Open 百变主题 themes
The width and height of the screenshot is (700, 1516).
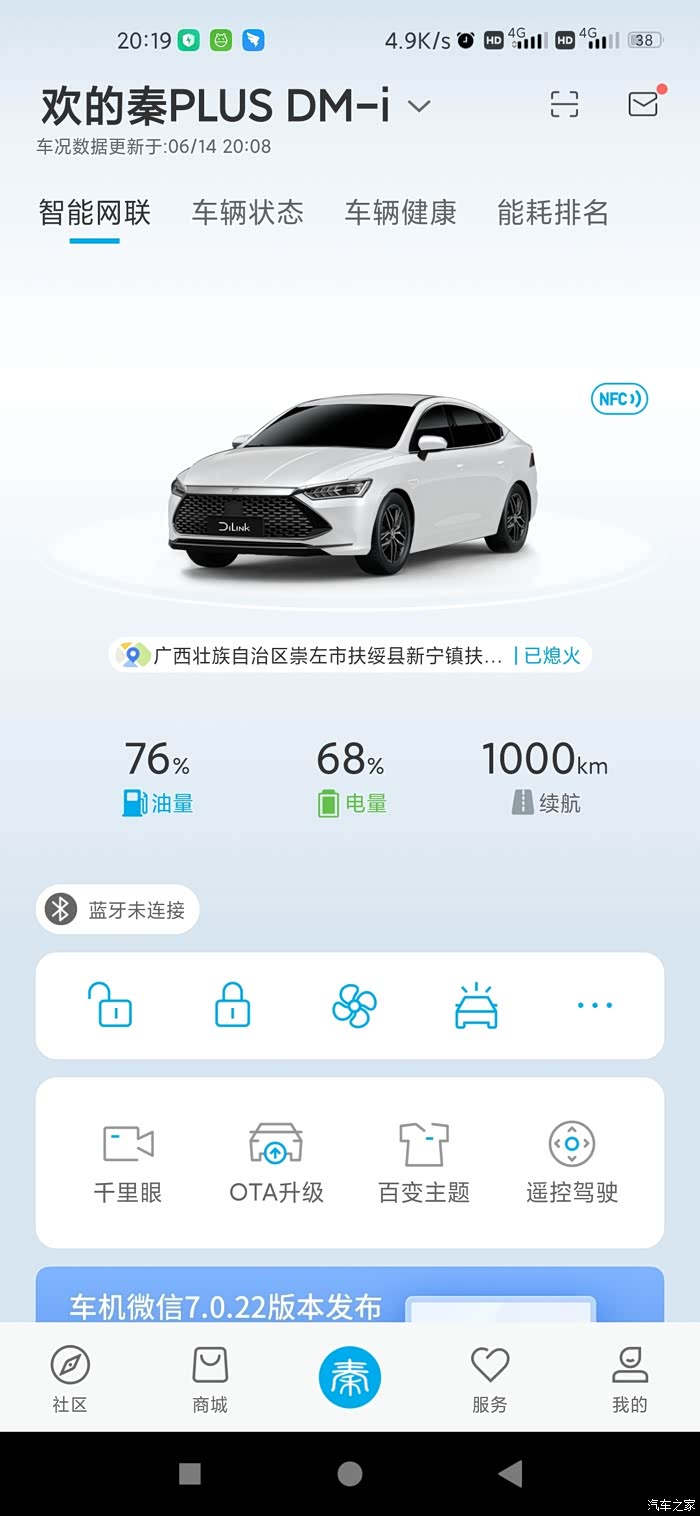pos(424,1162)
